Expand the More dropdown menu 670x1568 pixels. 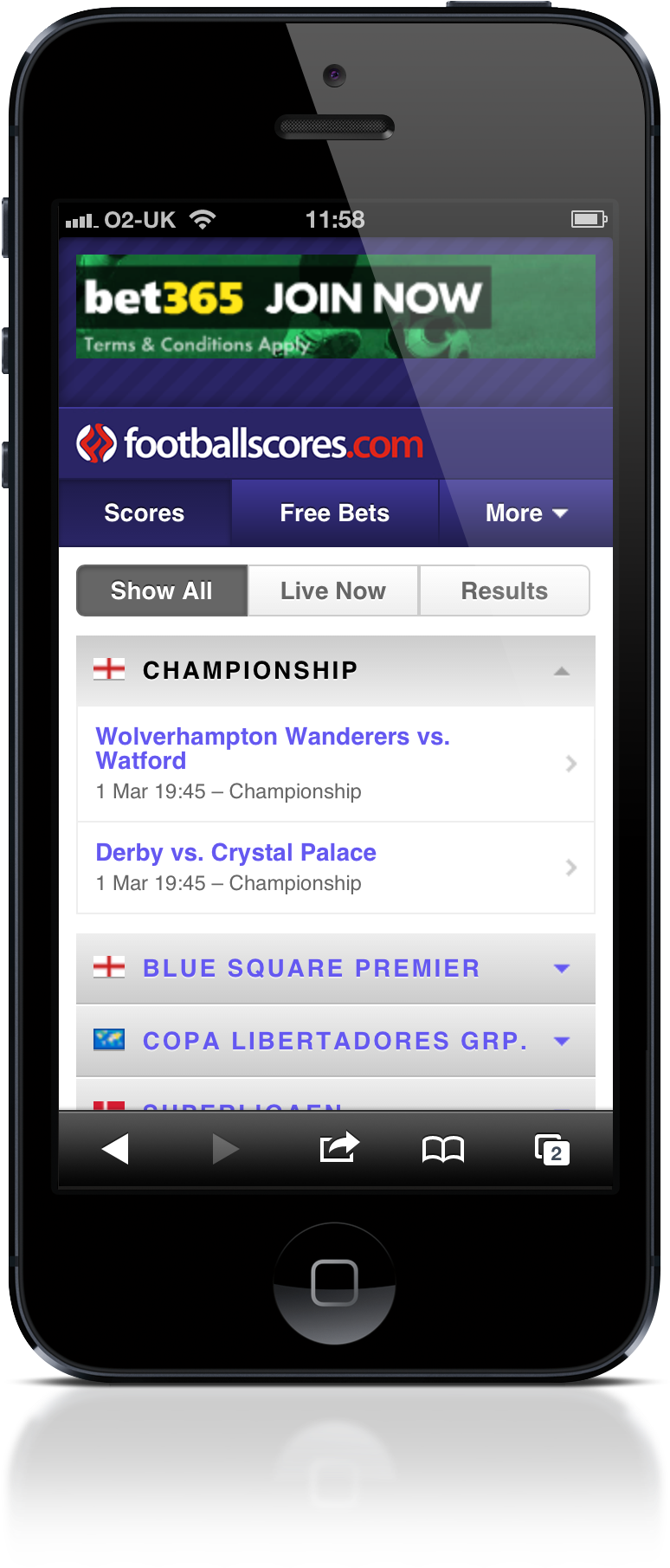(x=525, y=513)
